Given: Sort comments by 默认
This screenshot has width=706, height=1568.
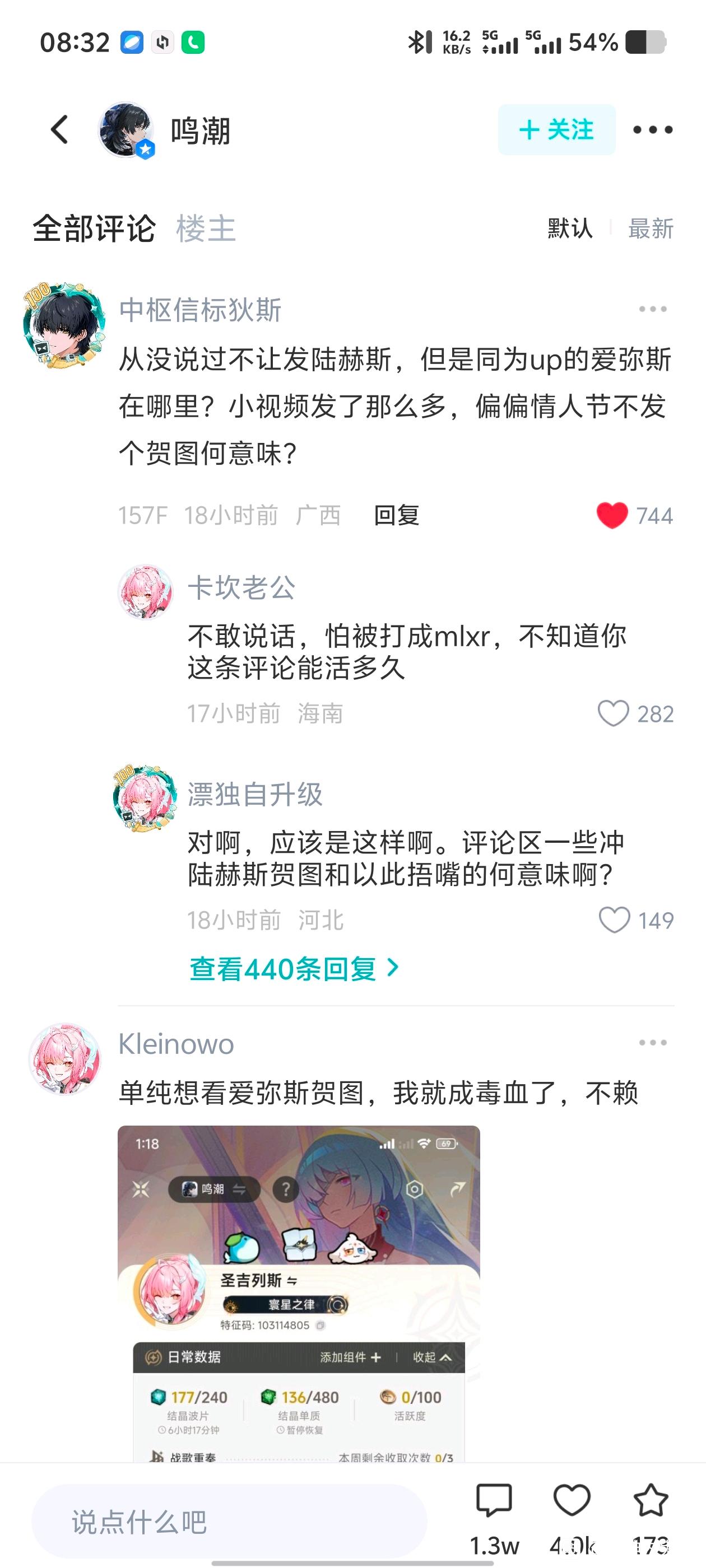Looking at the screenshot, I should 569,229.
